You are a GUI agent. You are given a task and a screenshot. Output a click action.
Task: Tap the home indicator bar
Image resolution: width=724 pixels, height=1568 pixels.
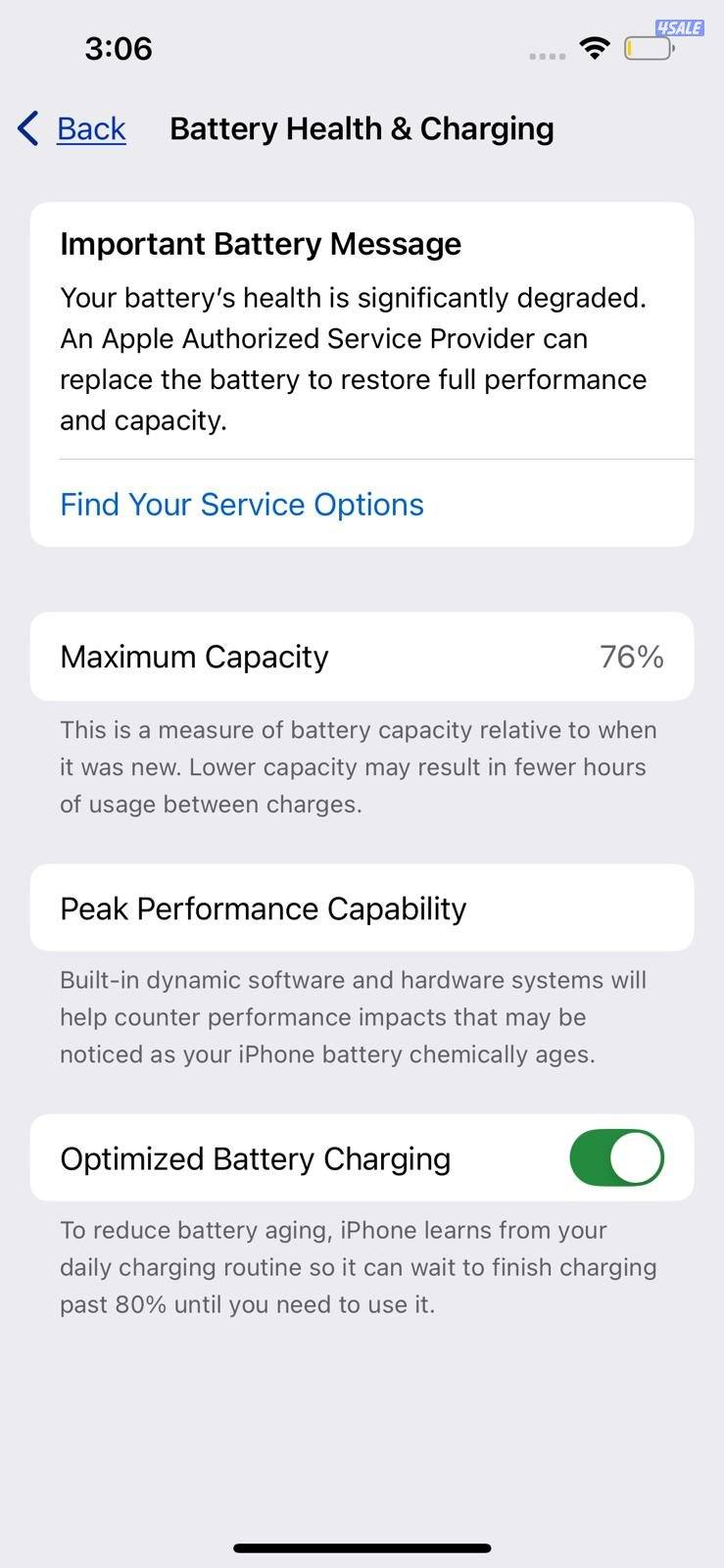coord(362,1548)
